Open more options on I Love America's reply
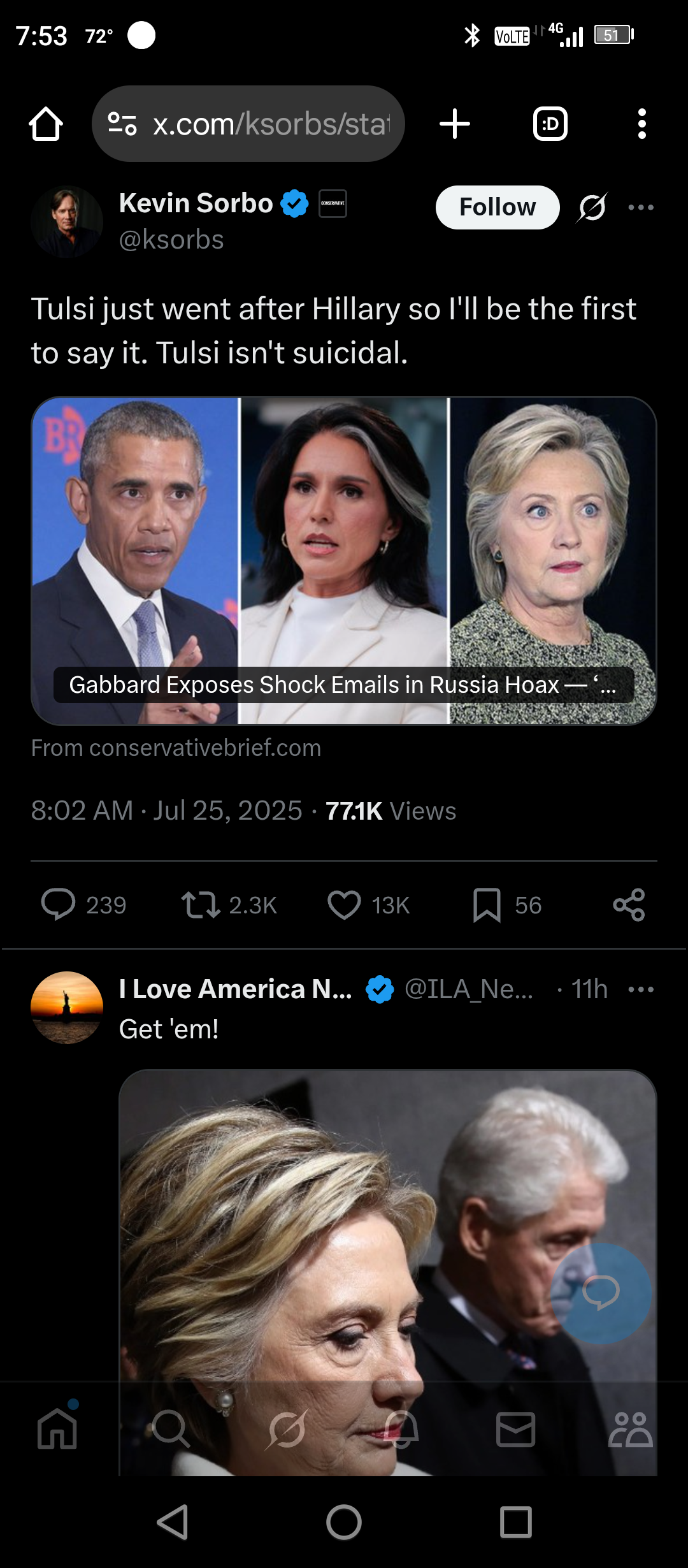The height and width of the screenshot is (1568, 688). (641, 989)
